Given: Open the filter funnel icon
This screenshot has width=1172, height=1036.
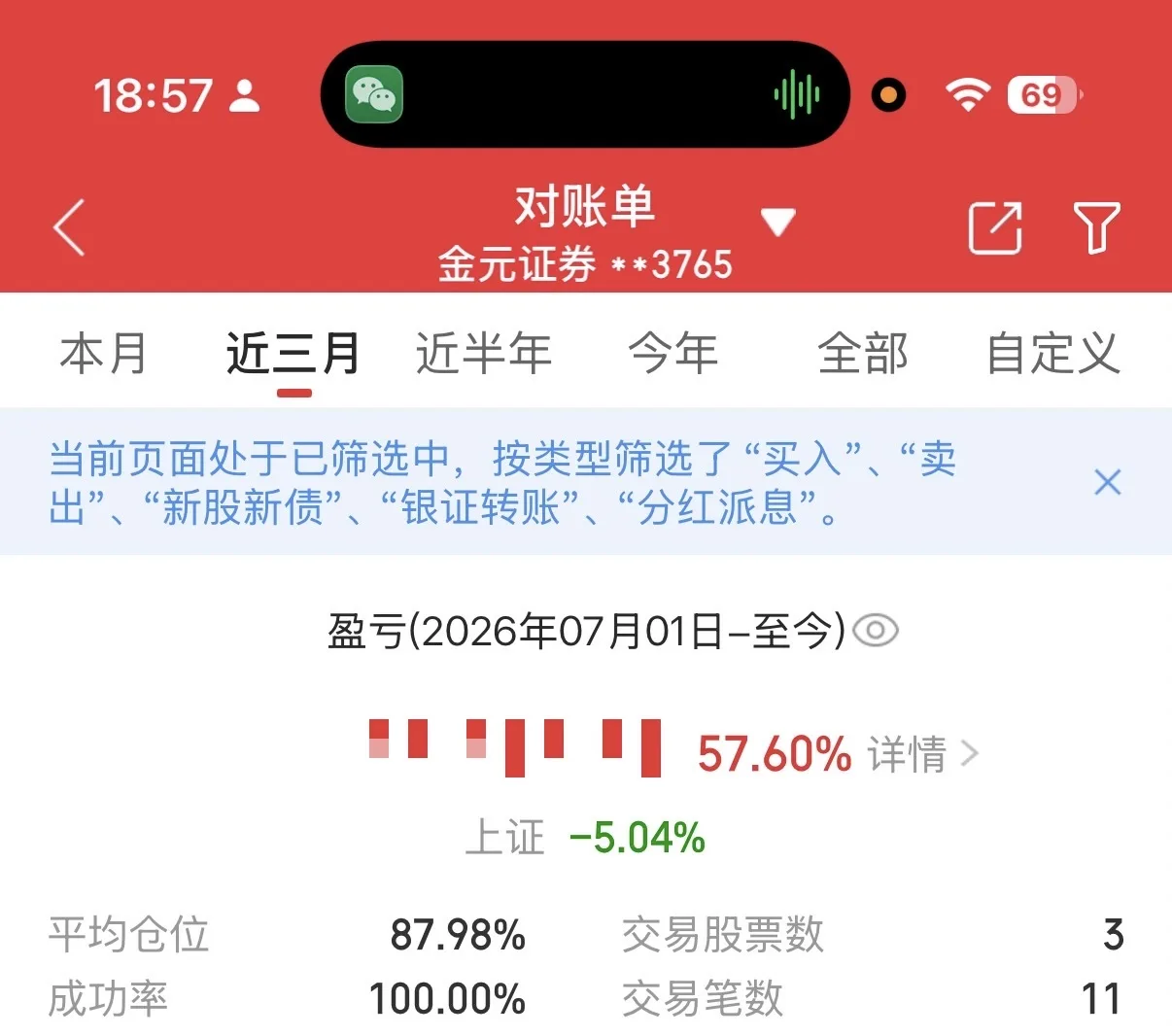Looking at the screenshot, I should pos(1096,228).
